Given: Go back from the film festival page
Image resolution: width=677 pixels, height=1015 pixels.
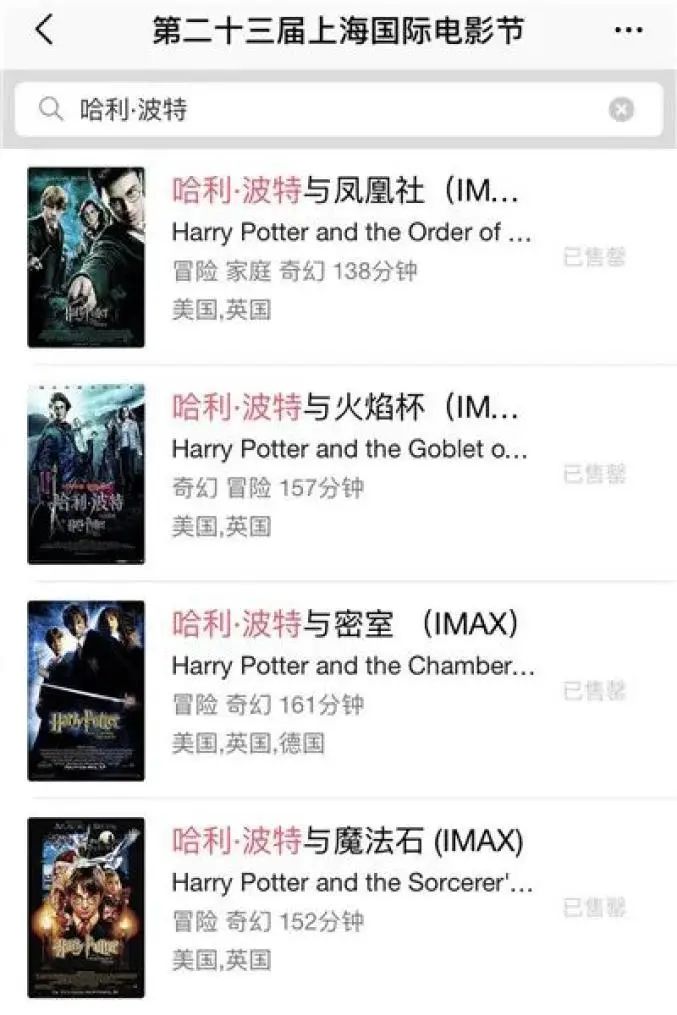Looking at the screenshot, I should pos(43,31).
